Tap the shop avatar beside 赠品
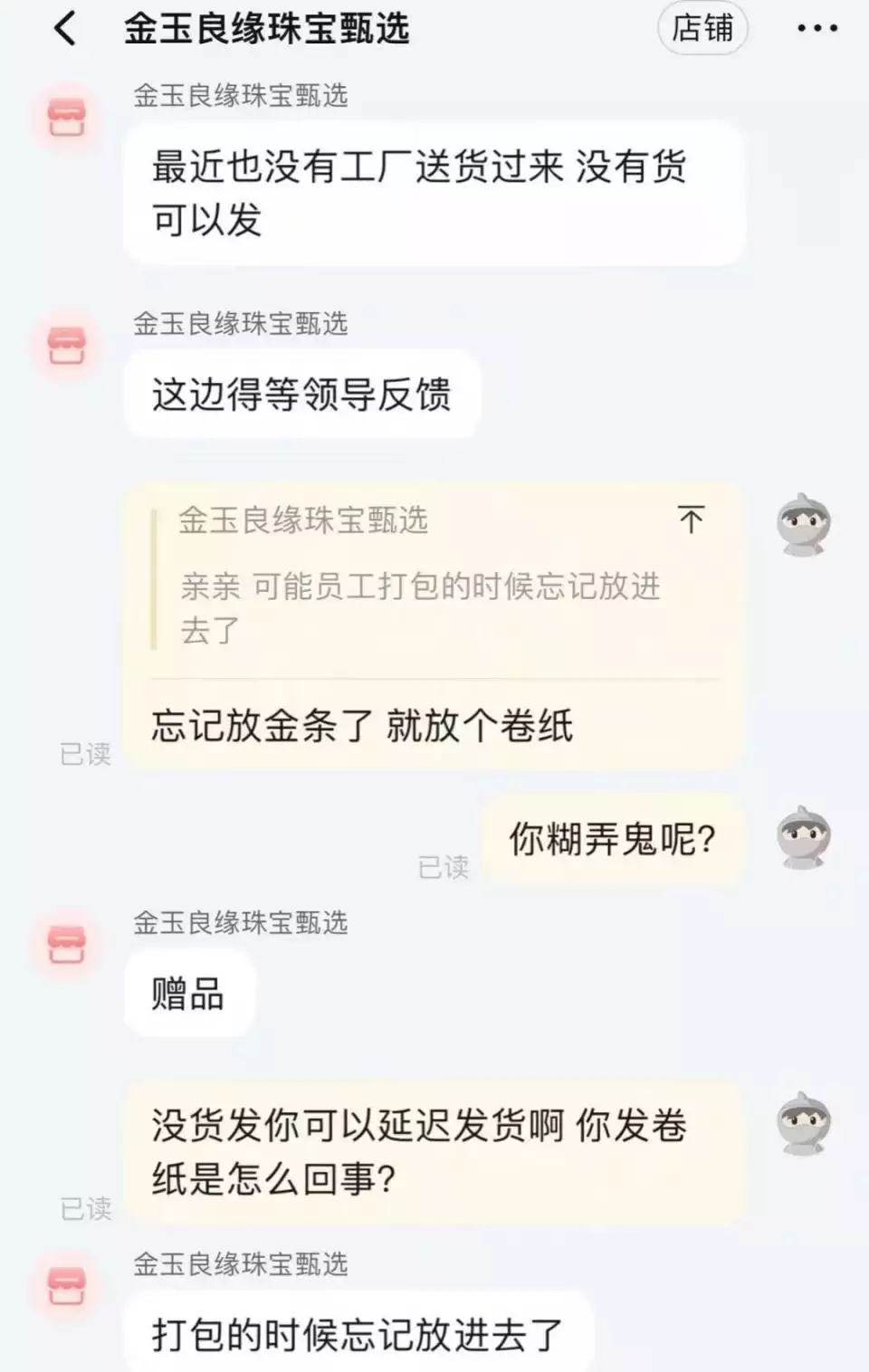869x1372 pixels. [x=67, y=945]
